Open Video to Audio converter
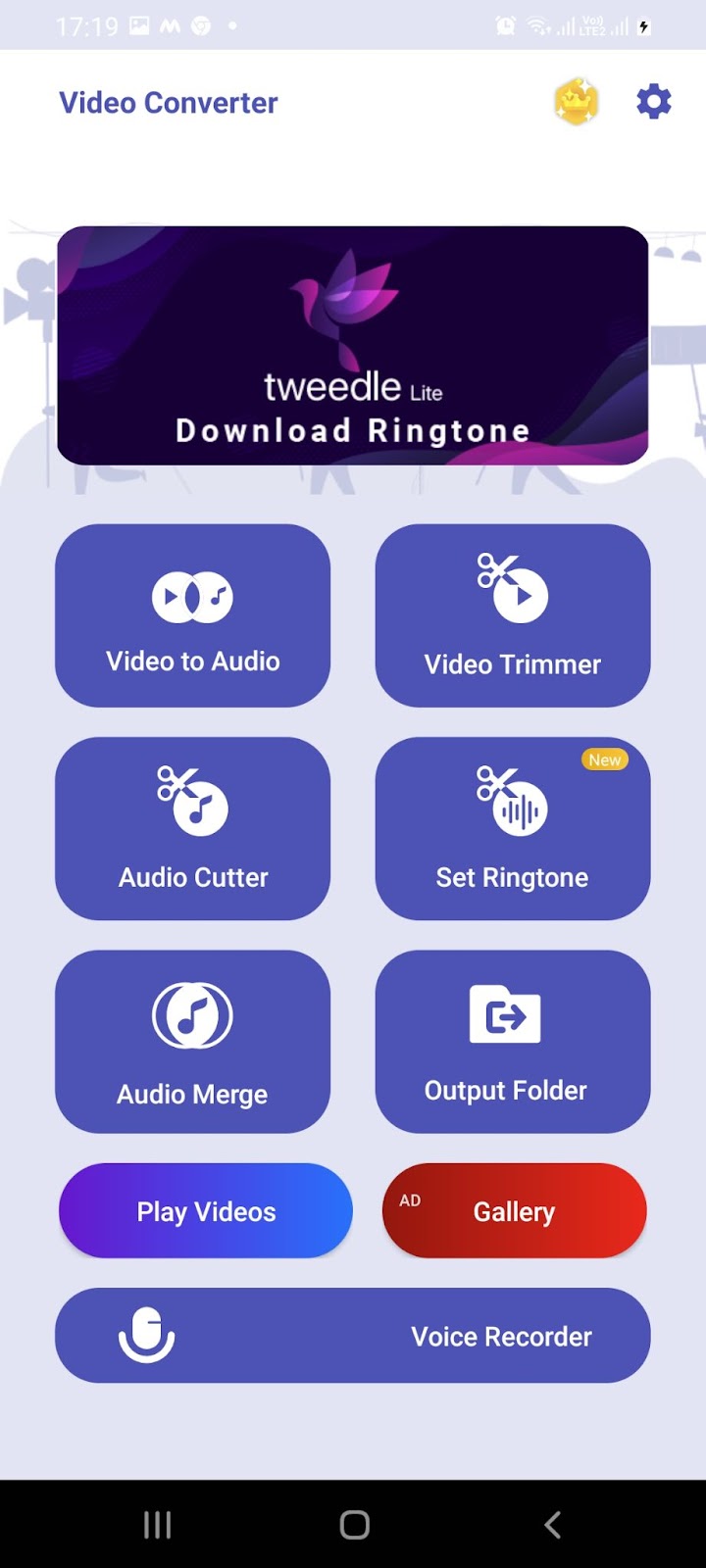Viewport: 706px width, 1568px height. (x=193, y=615)
